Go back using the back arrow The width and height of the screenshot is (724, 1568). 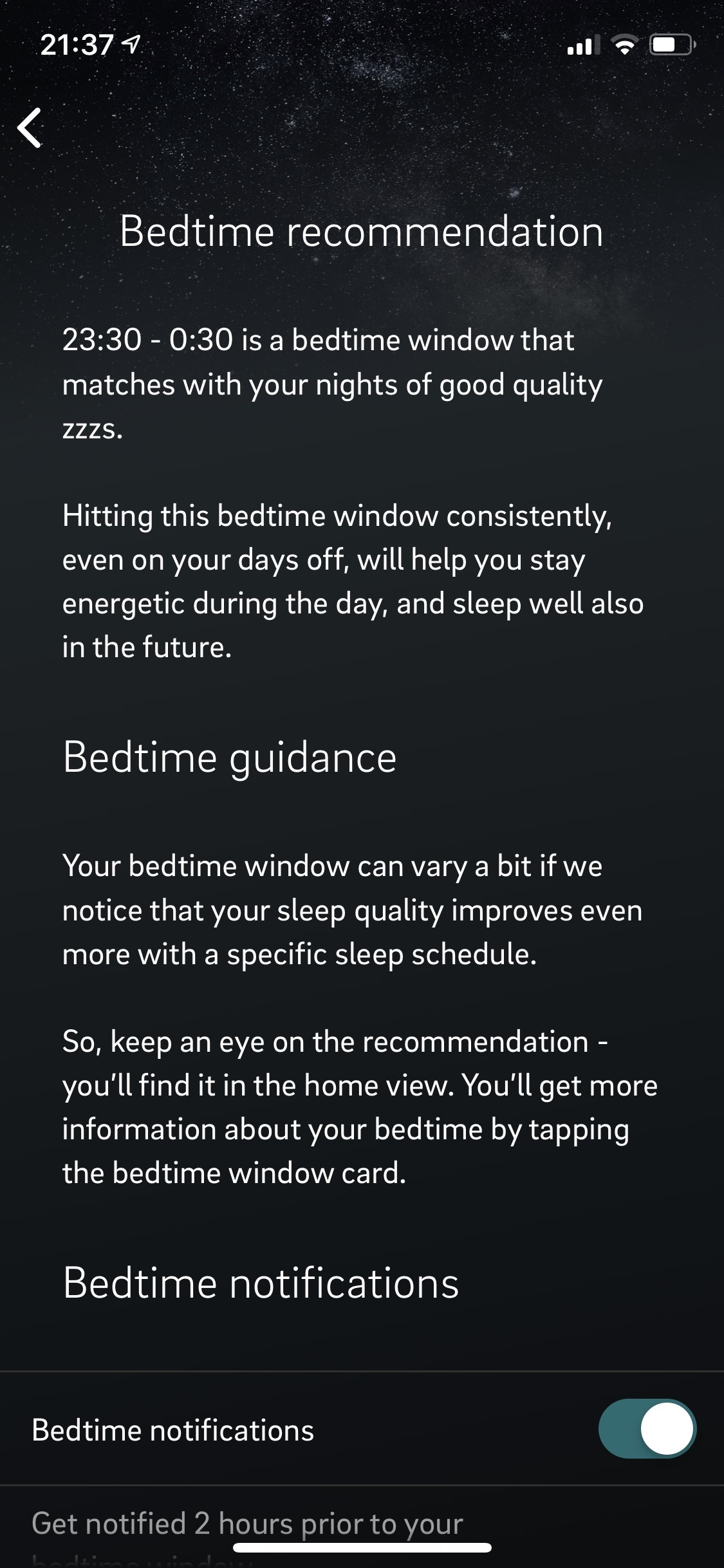point(30,127)
